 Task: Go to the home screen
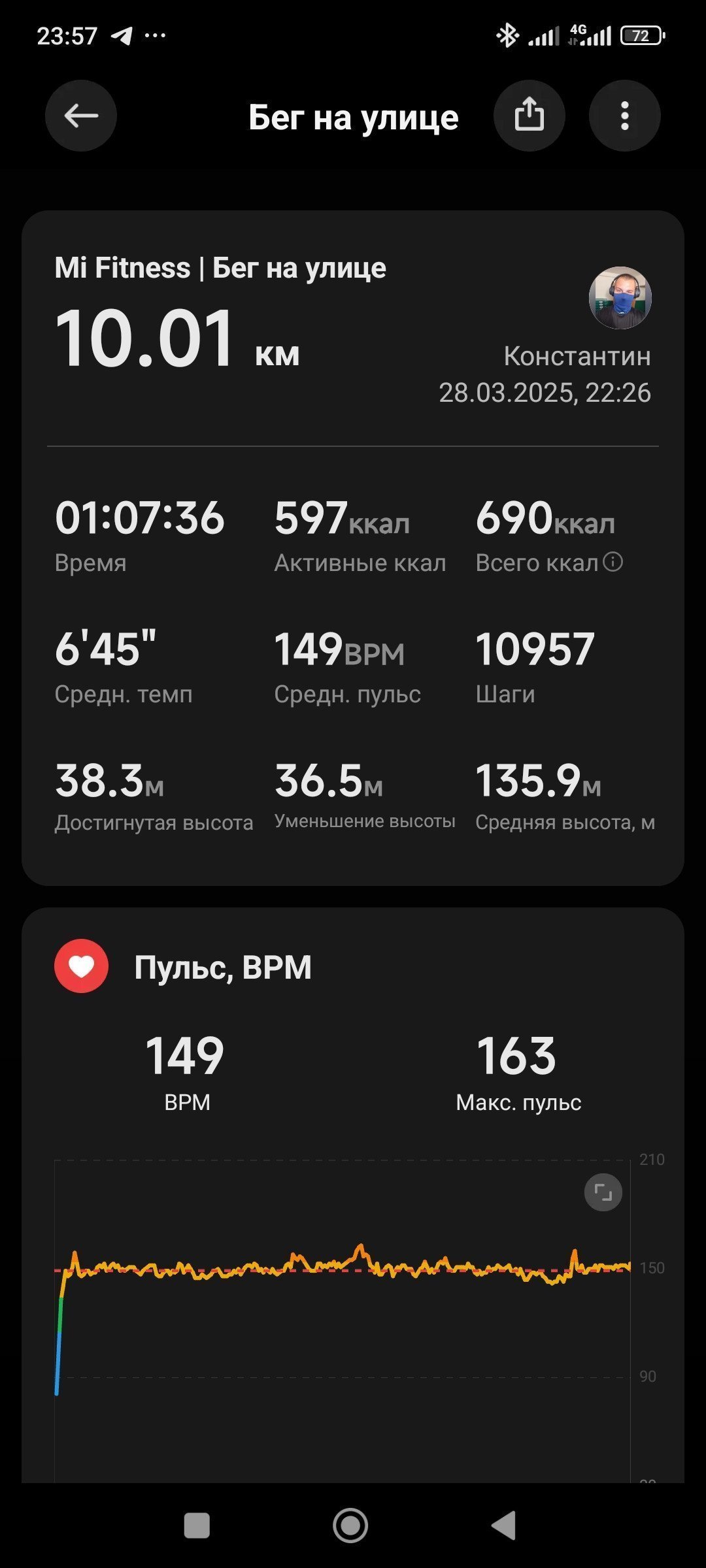(x=350, y=1526)
